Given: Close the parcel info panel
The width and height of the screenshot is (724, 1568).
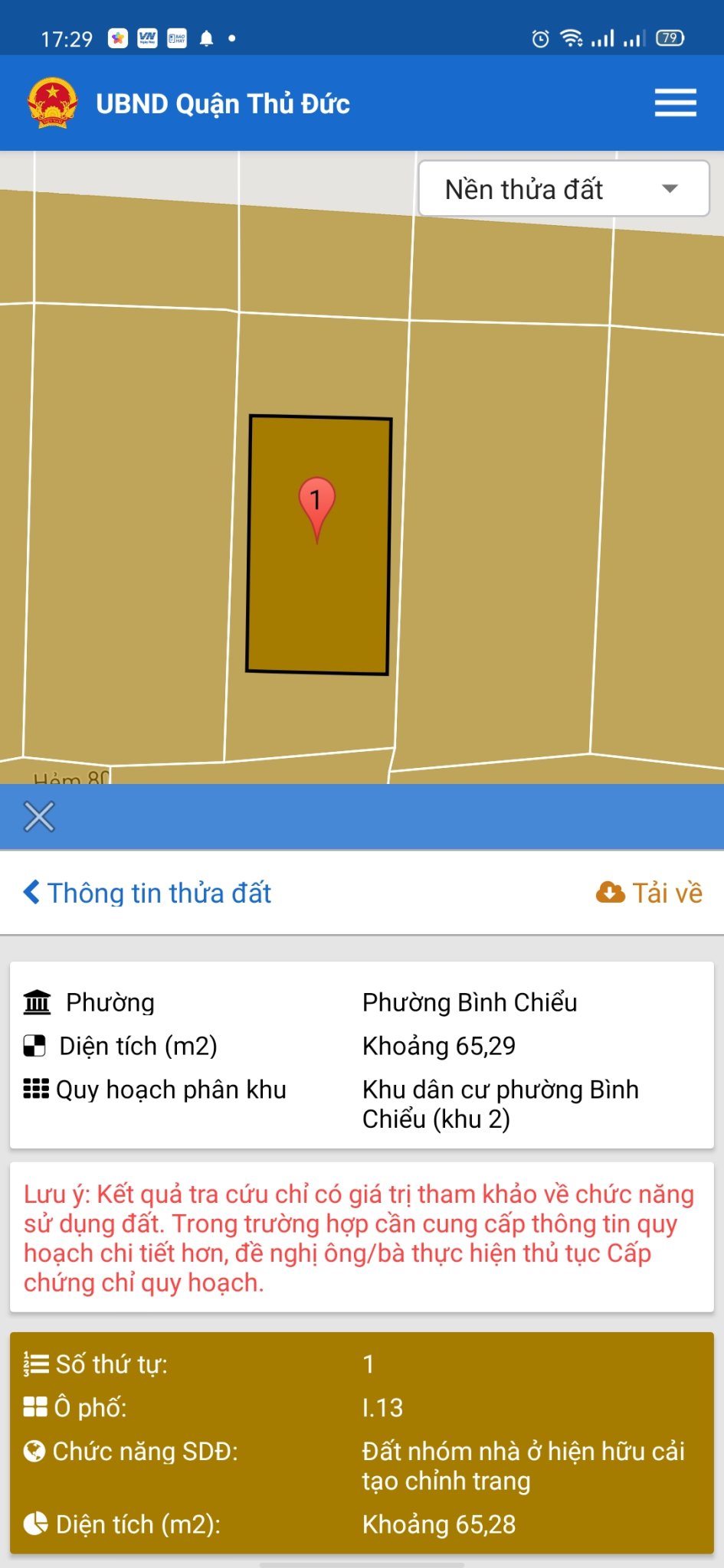Looking at the screenshot, I should pyautogui.click(x=39, y=816).
